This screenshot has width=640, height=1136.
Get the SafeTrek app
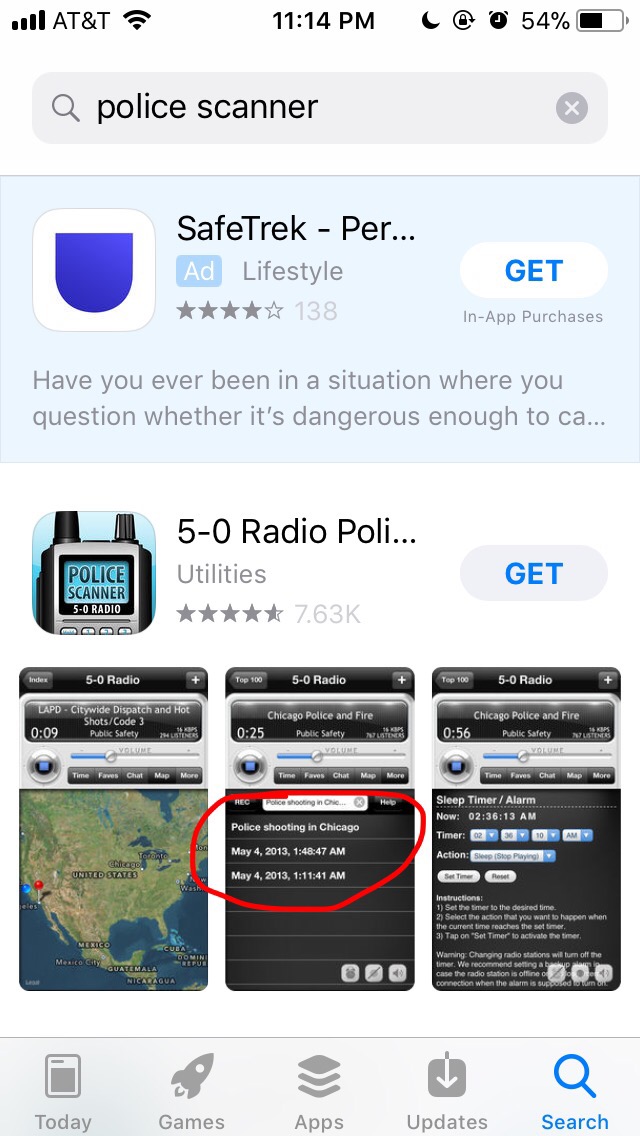tap(533, 271)
